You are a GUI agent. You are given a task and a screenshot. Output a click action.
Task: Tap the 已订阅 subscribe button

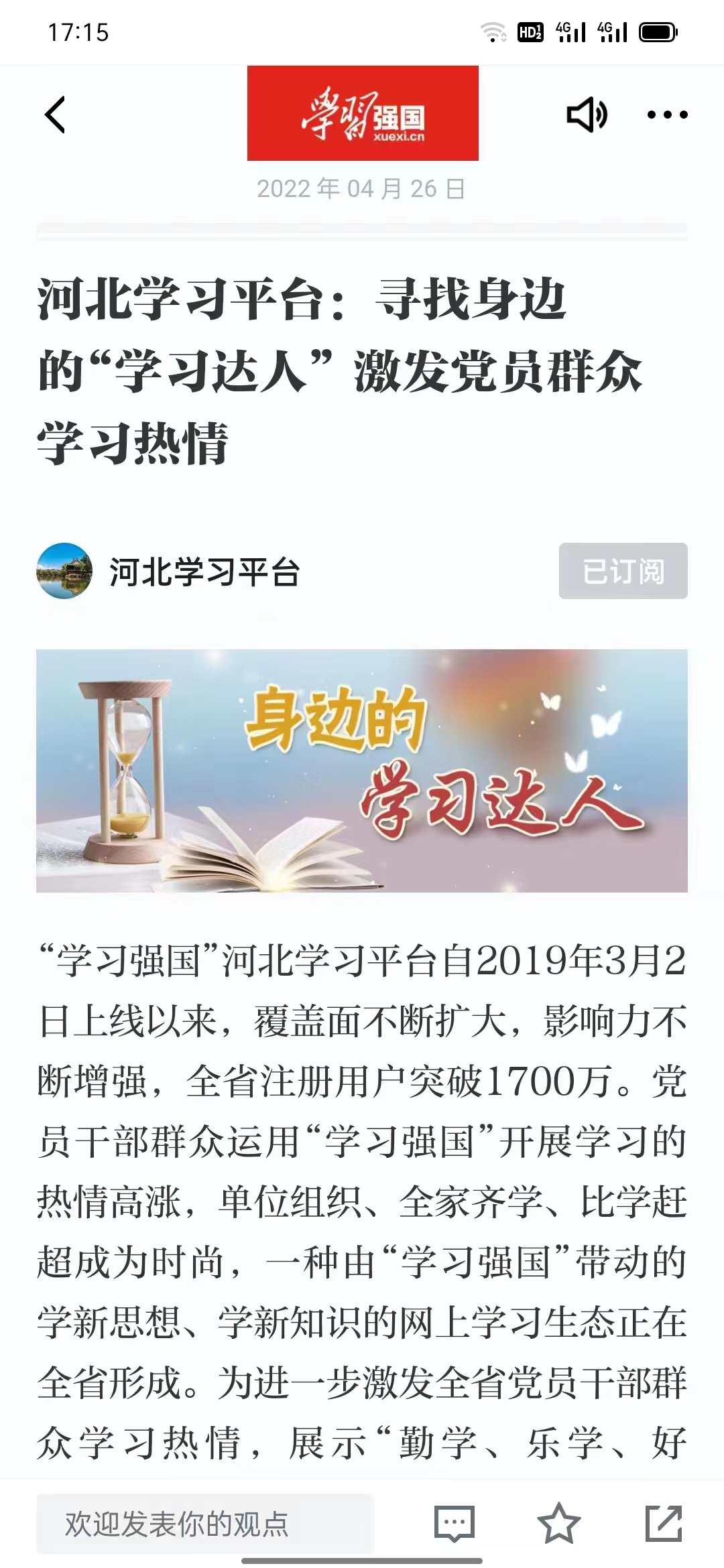(x=623, y=571)
